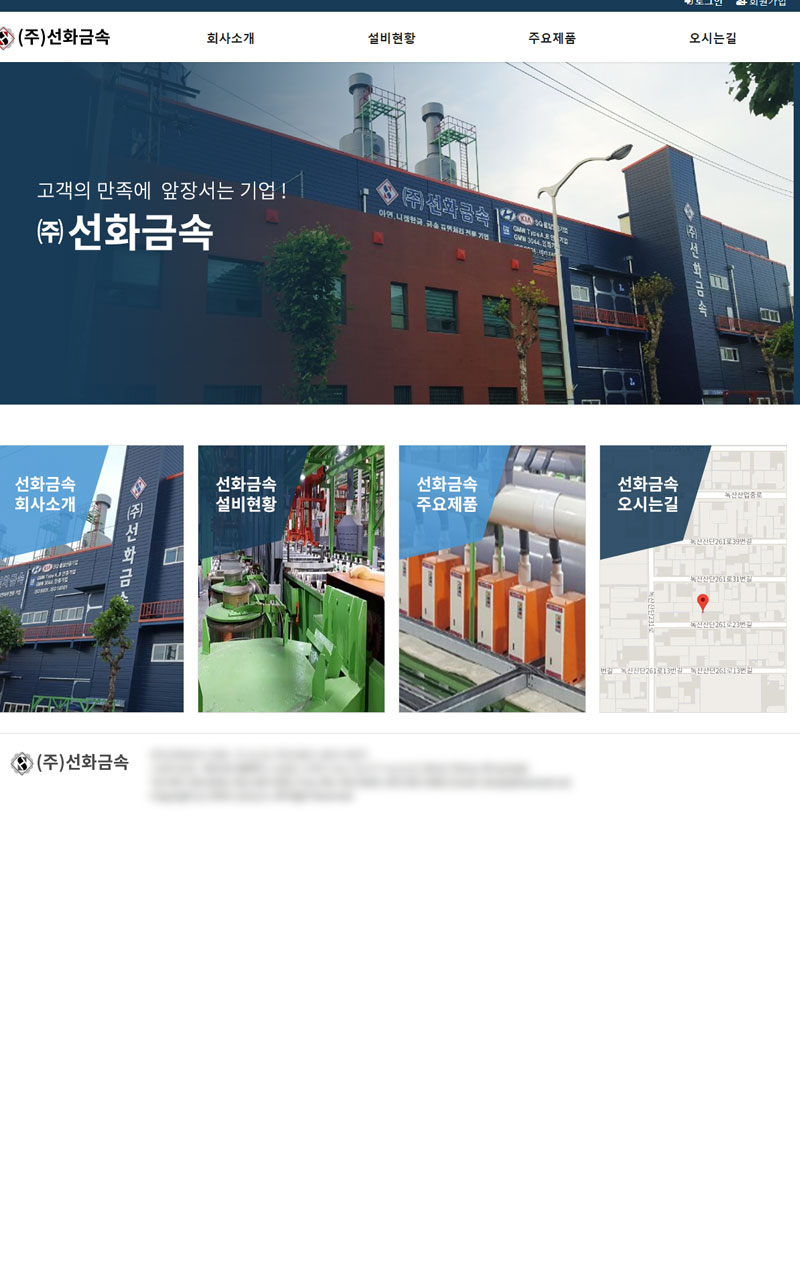Open the 오시는길 navigation item

pyautogui.click(x=713, y=39)
